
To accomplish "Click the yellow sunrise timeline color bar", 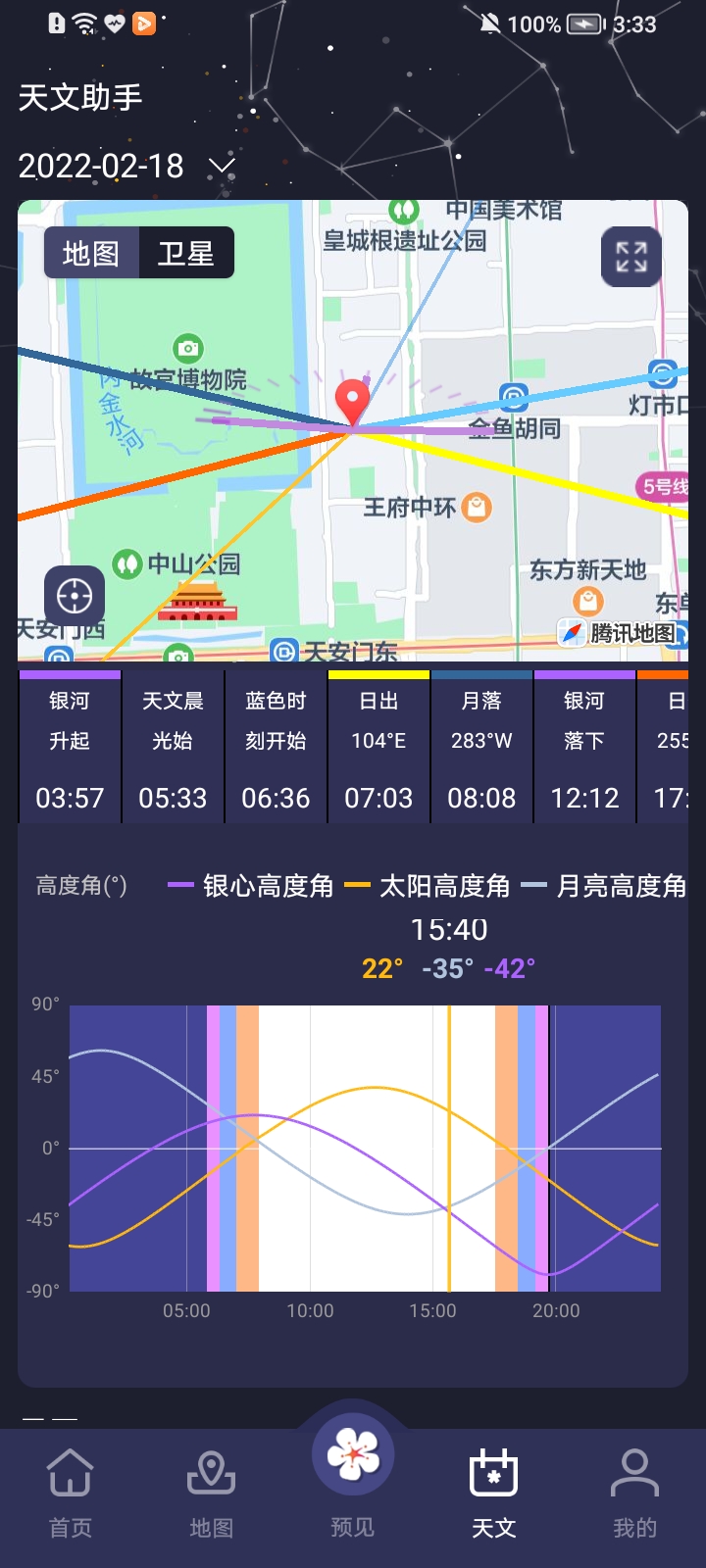I will (378, 674).
